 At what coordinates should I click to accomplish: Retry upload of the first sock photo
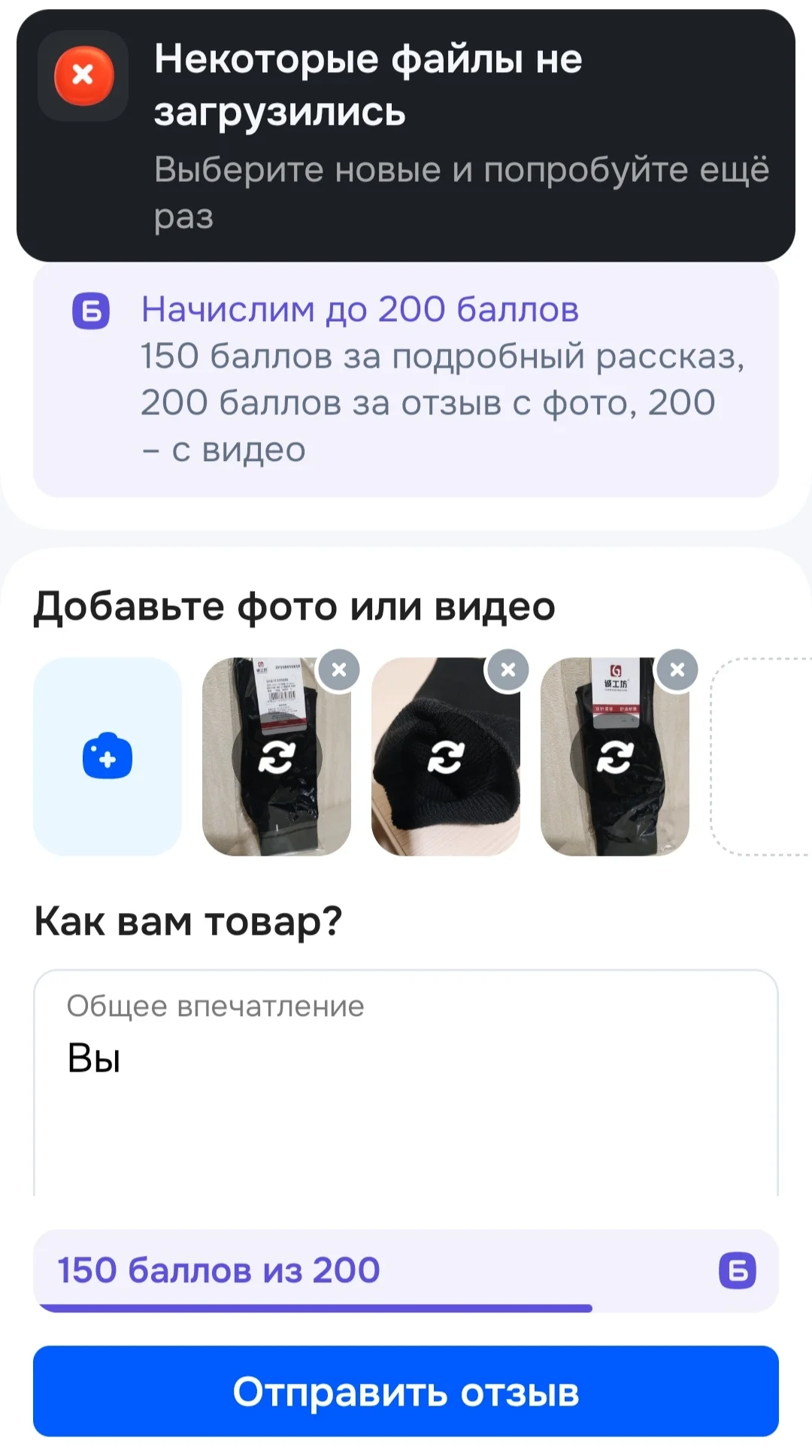click(277, 757)
